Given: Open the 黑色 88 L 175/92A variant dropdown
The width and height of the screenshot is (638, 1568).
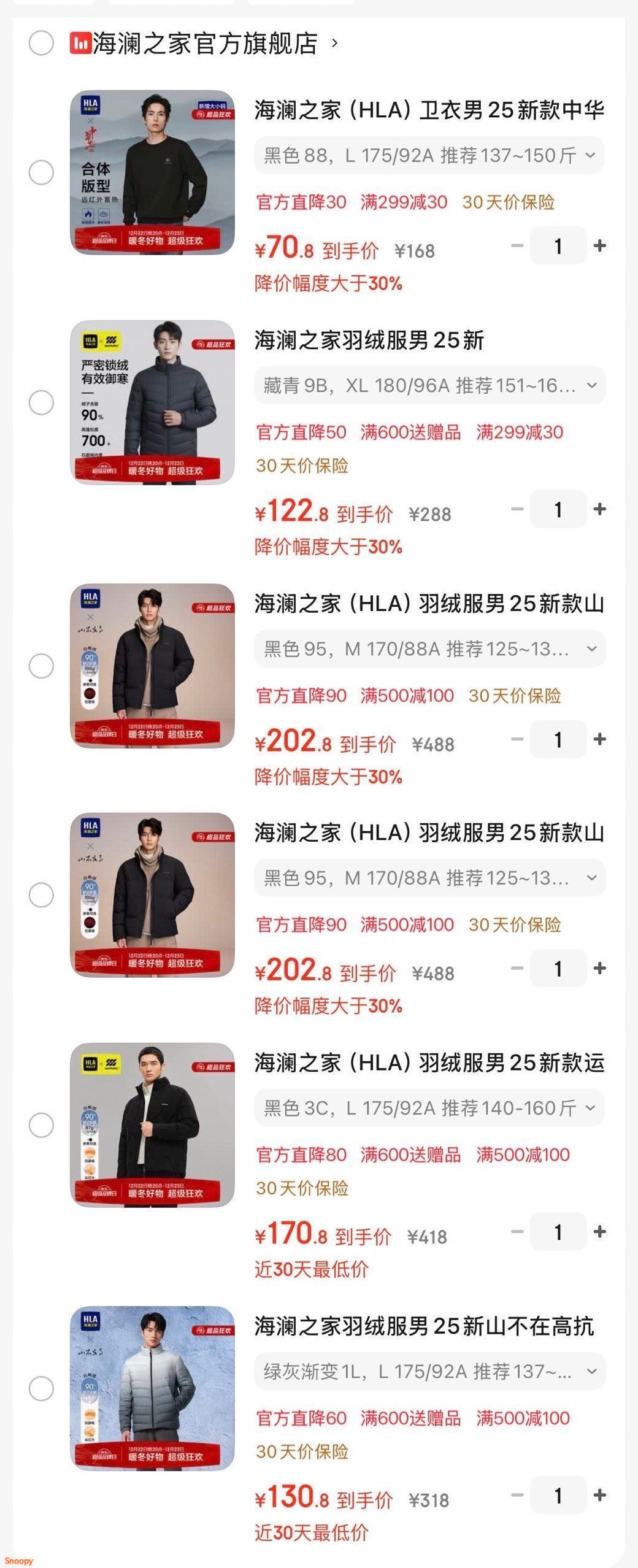Looking at the screenshot, I should [x=429, y=155].
